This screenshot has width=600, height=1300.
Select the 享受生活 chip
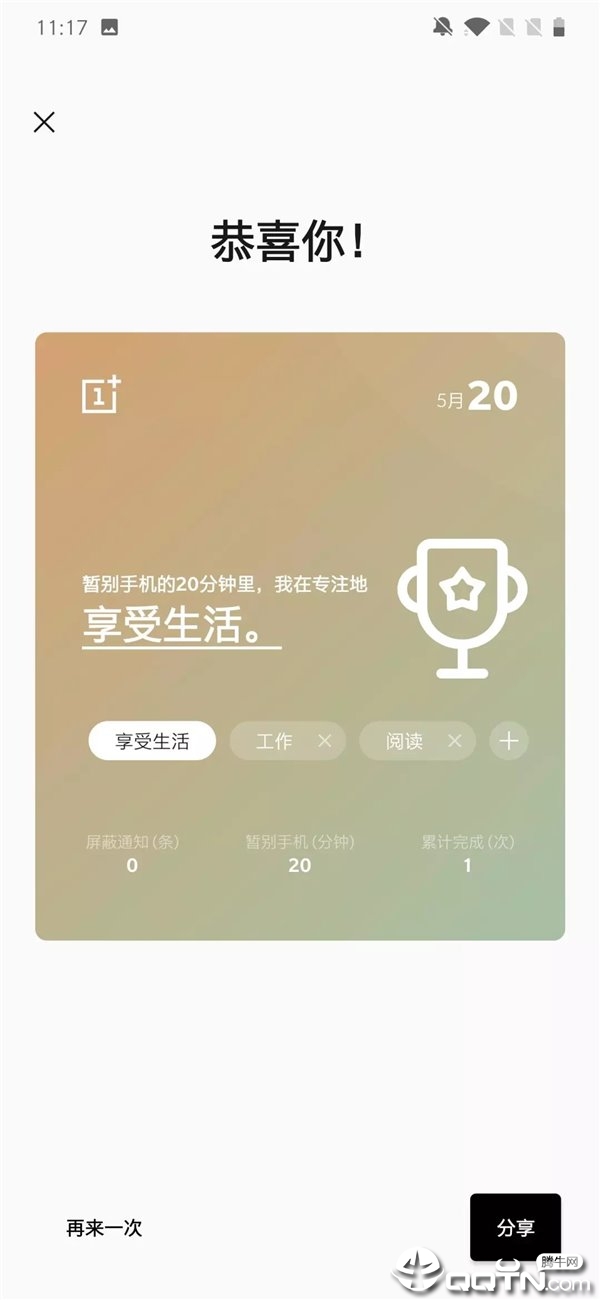point(152,741)
